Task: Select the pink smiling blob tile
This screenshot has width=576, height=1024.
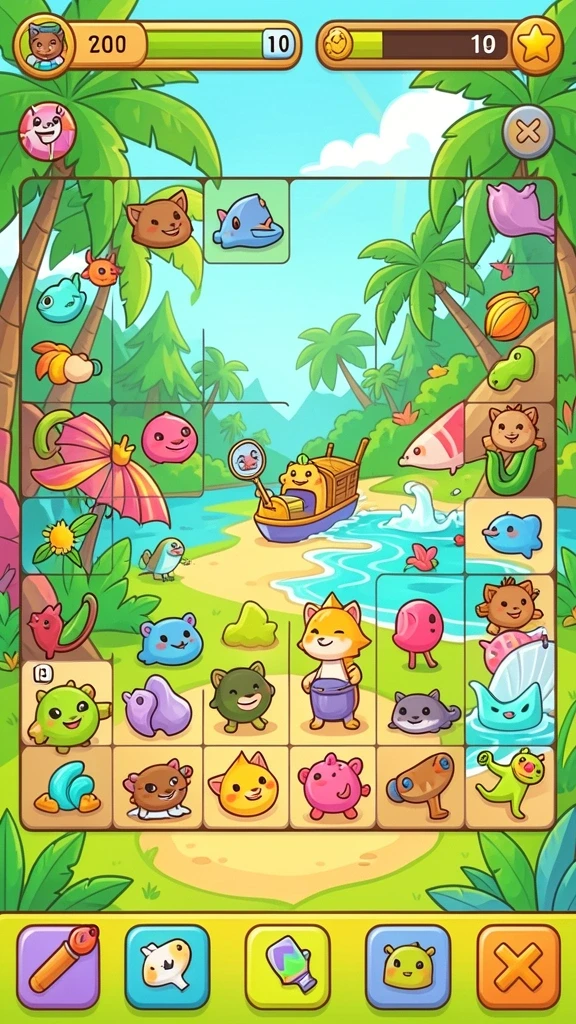Action: [170, 438]
